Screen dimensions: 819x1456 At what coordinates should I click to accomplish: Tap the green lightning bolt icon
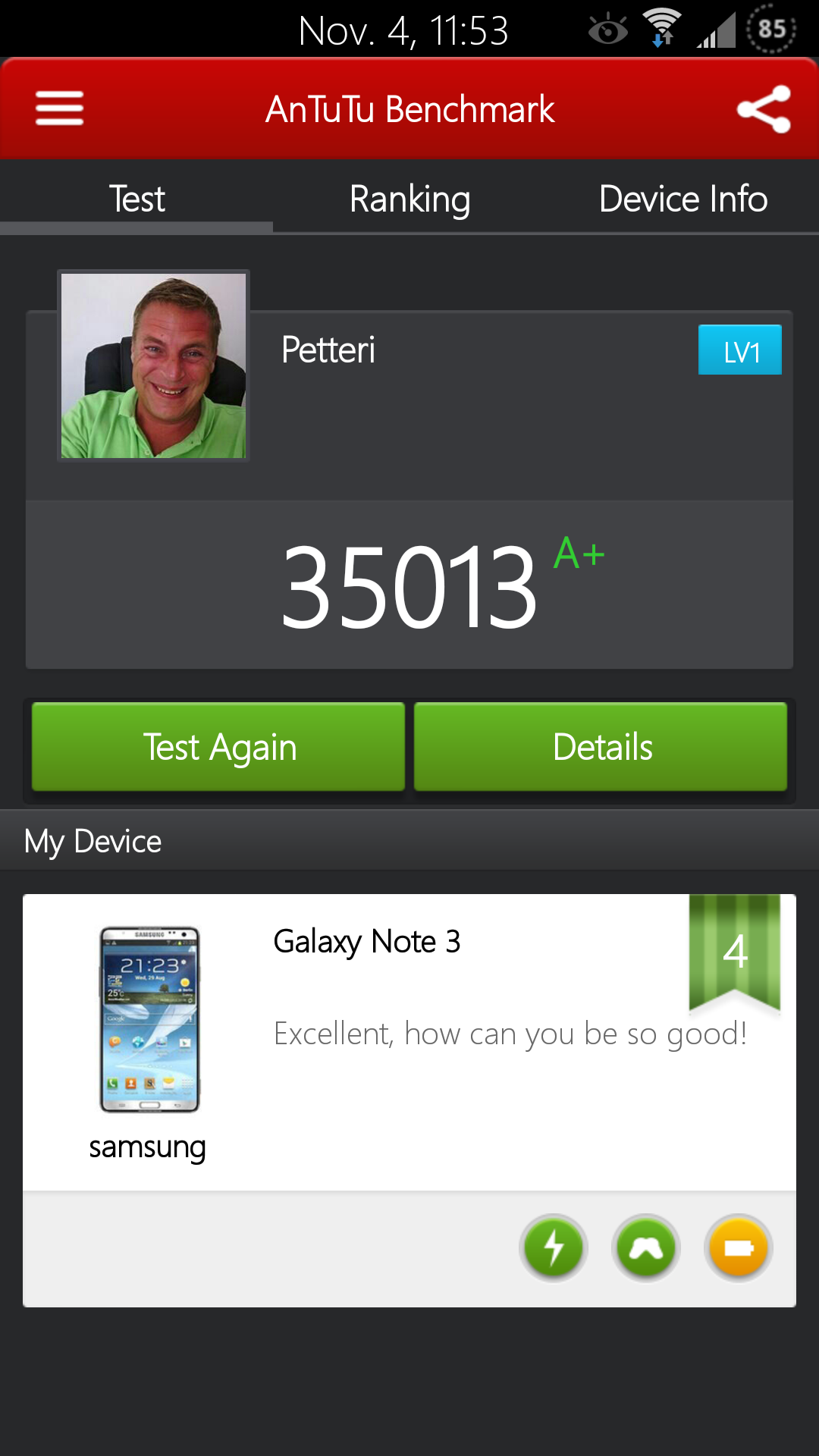(554, 1248)
